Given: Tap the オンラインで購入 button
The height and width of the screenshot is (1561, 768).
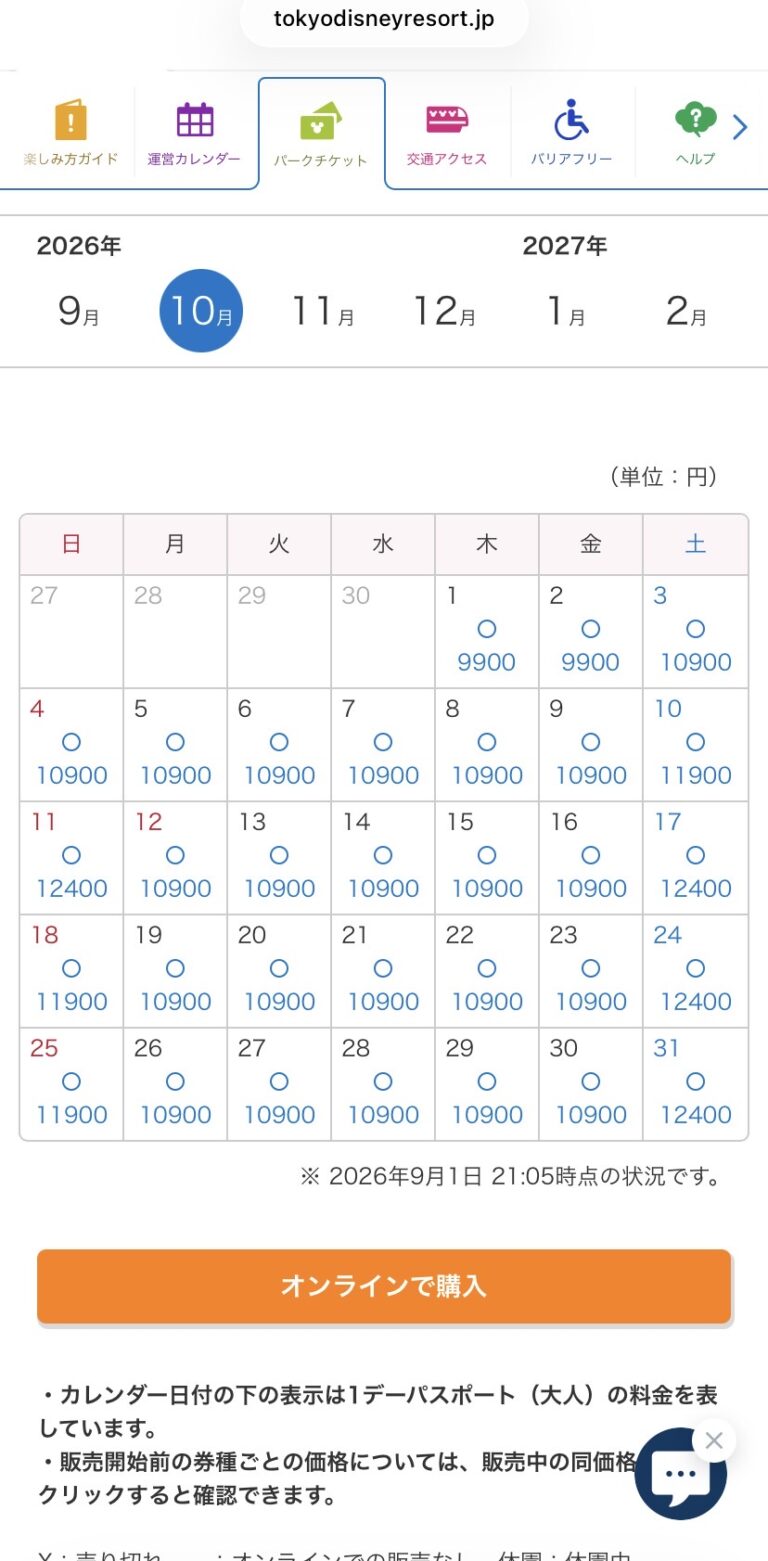Looking at the screenshot, I should [384, 1286].
